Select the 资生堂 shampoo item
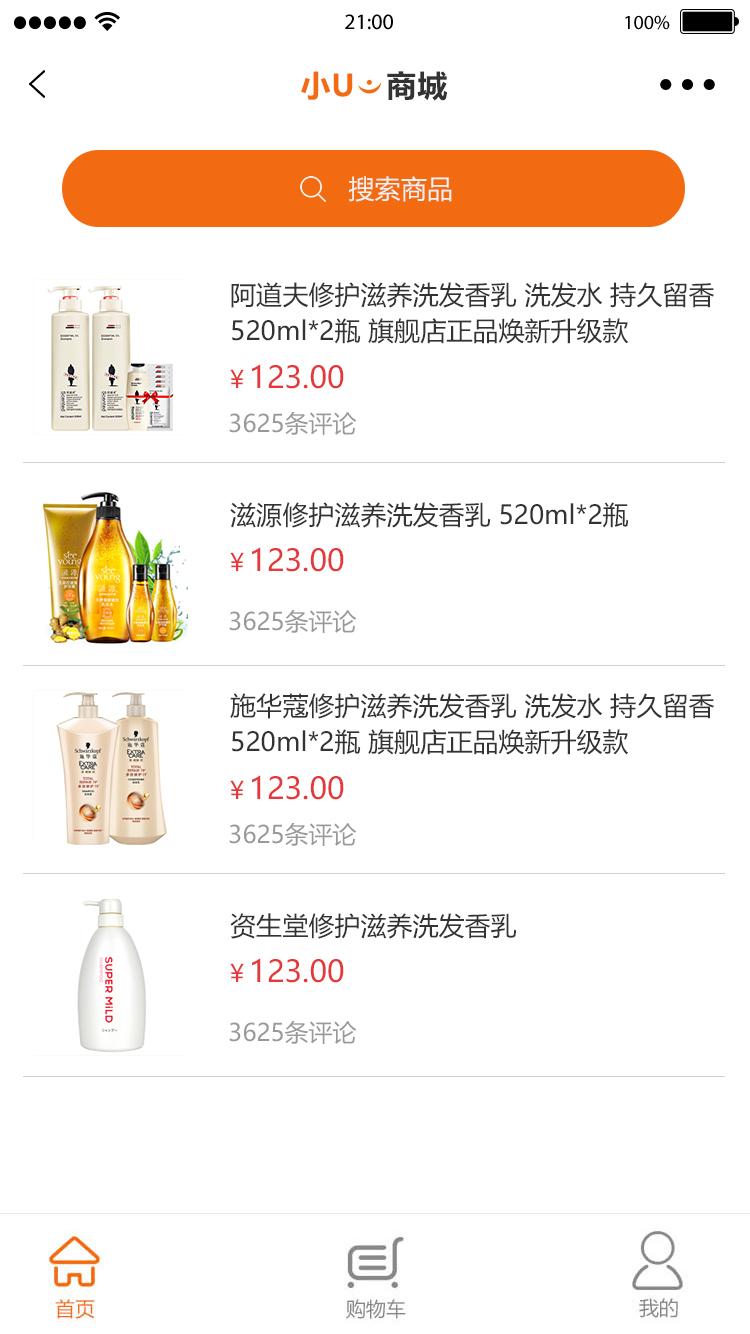Screen dimensions: 750x1334 click(x=373, y=927)
